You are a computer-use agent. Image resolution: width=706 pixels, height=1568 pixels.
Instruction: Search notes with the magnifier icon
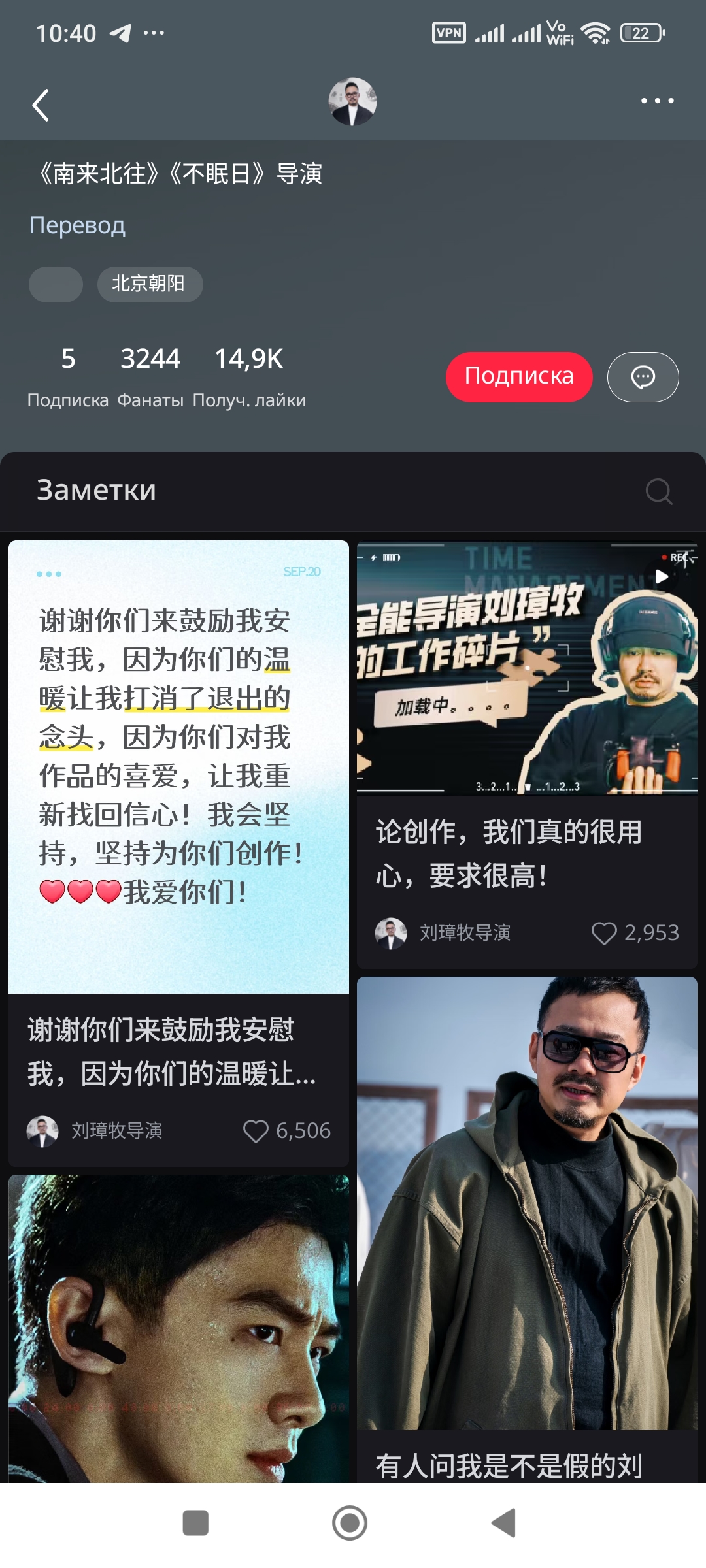(658, 491)
